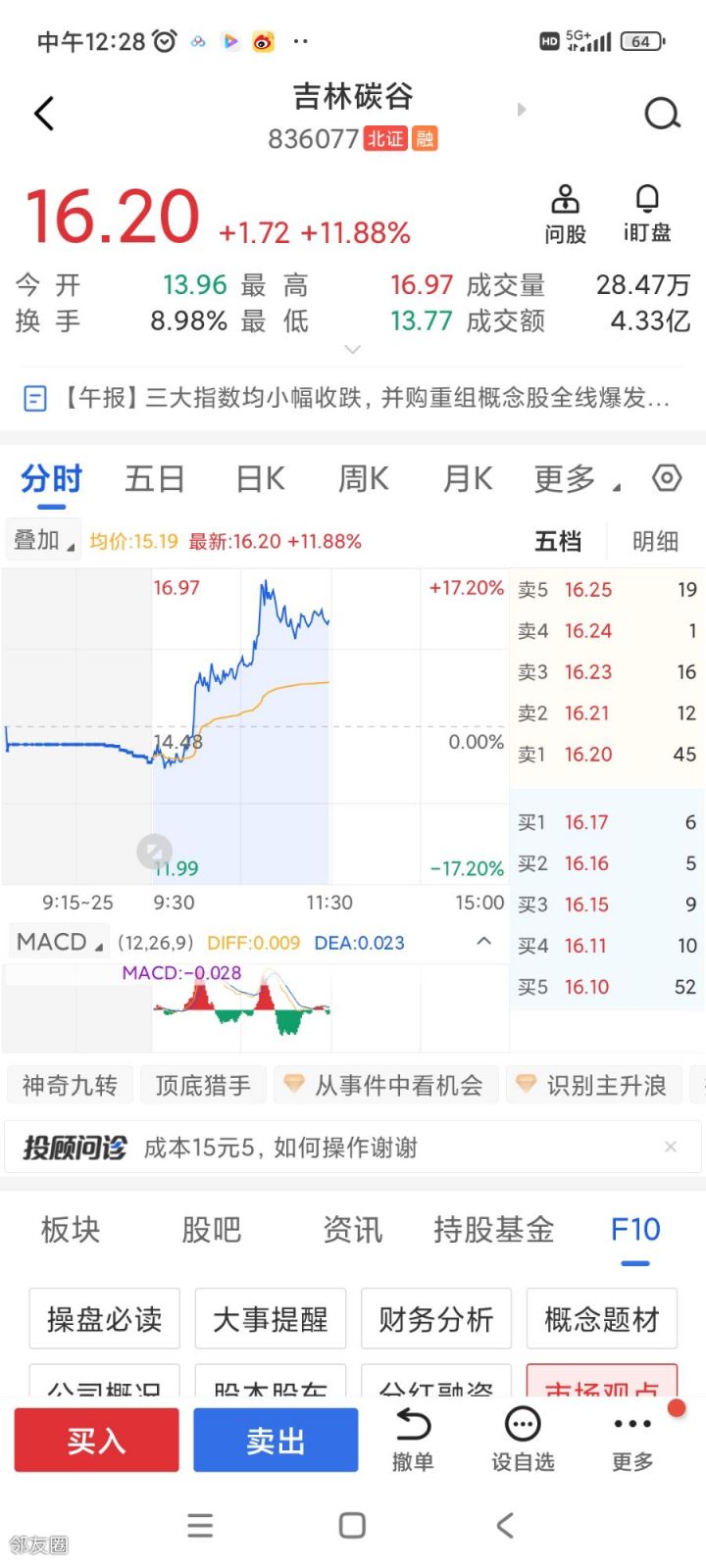Dismiss the 投顾问诊 banner
This screenshot has width=706, height=1568.
[x=671, y=1147]
